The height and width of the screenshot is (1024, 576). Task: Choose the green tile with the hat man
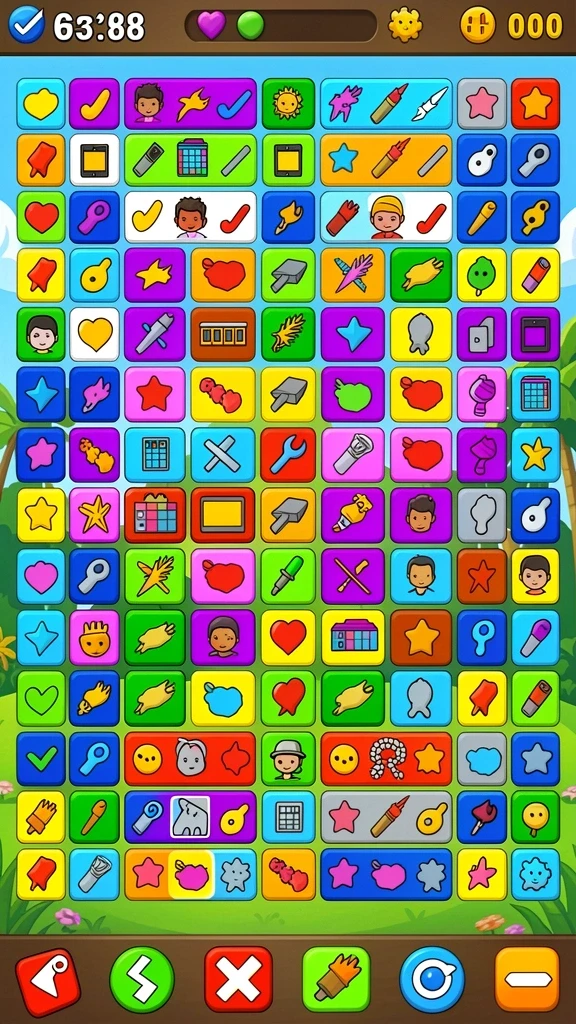[x=288, y=758]
